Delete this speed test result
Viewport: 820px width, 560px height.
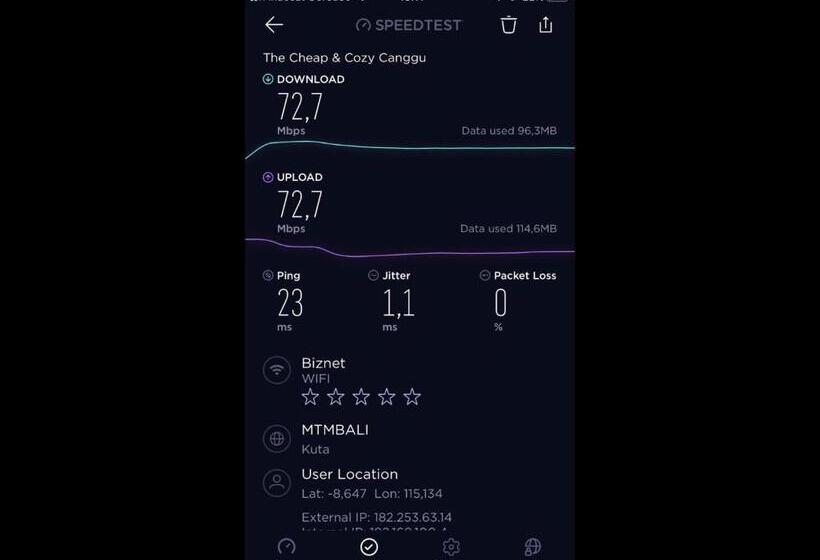pos(509,25)
